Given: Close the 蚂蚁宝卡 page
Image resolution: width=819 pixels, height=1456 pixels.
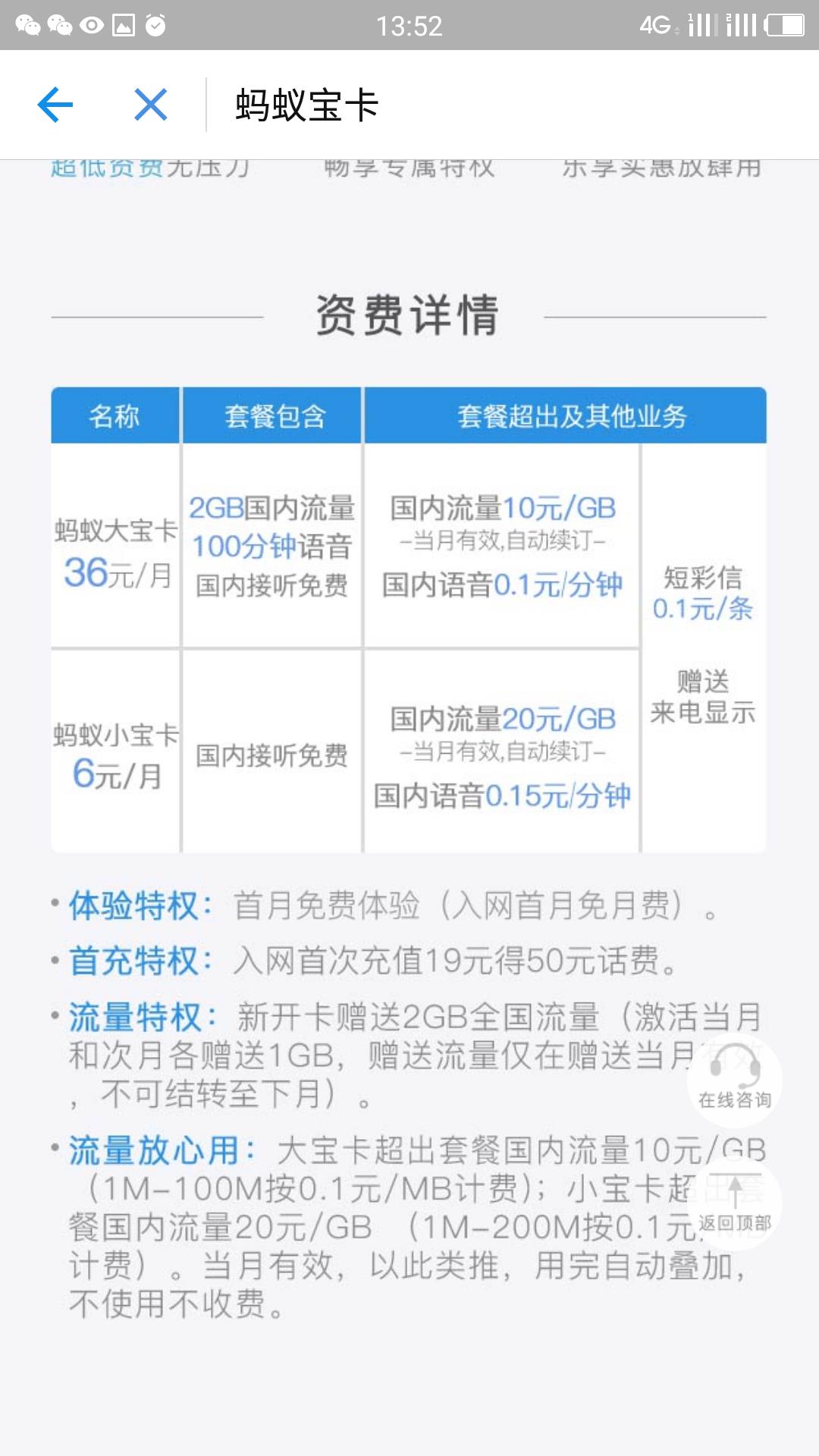Looking at the screenshot, I should pos(150,105).
